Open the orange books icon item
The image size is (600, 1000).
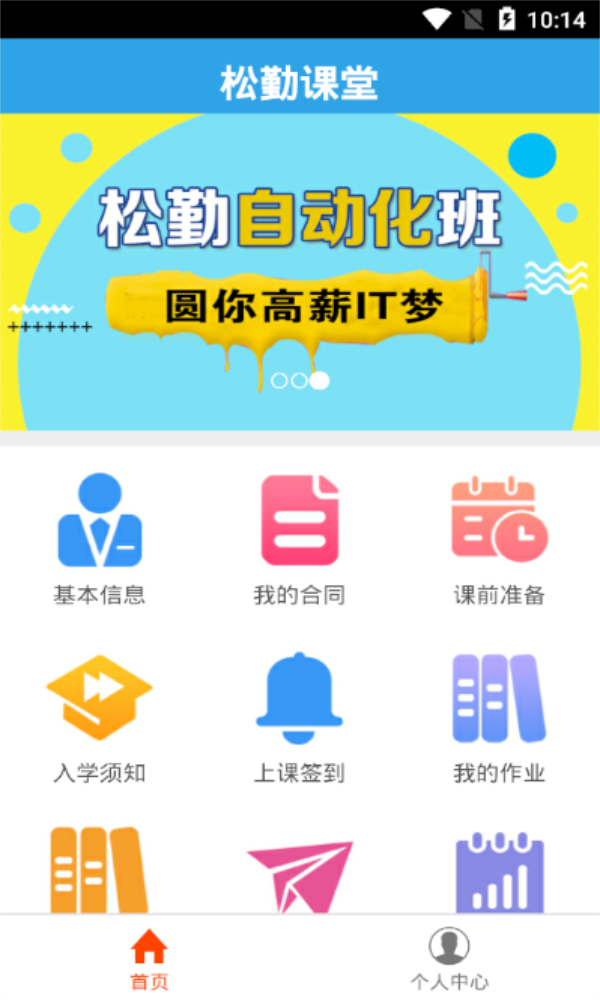98,870
